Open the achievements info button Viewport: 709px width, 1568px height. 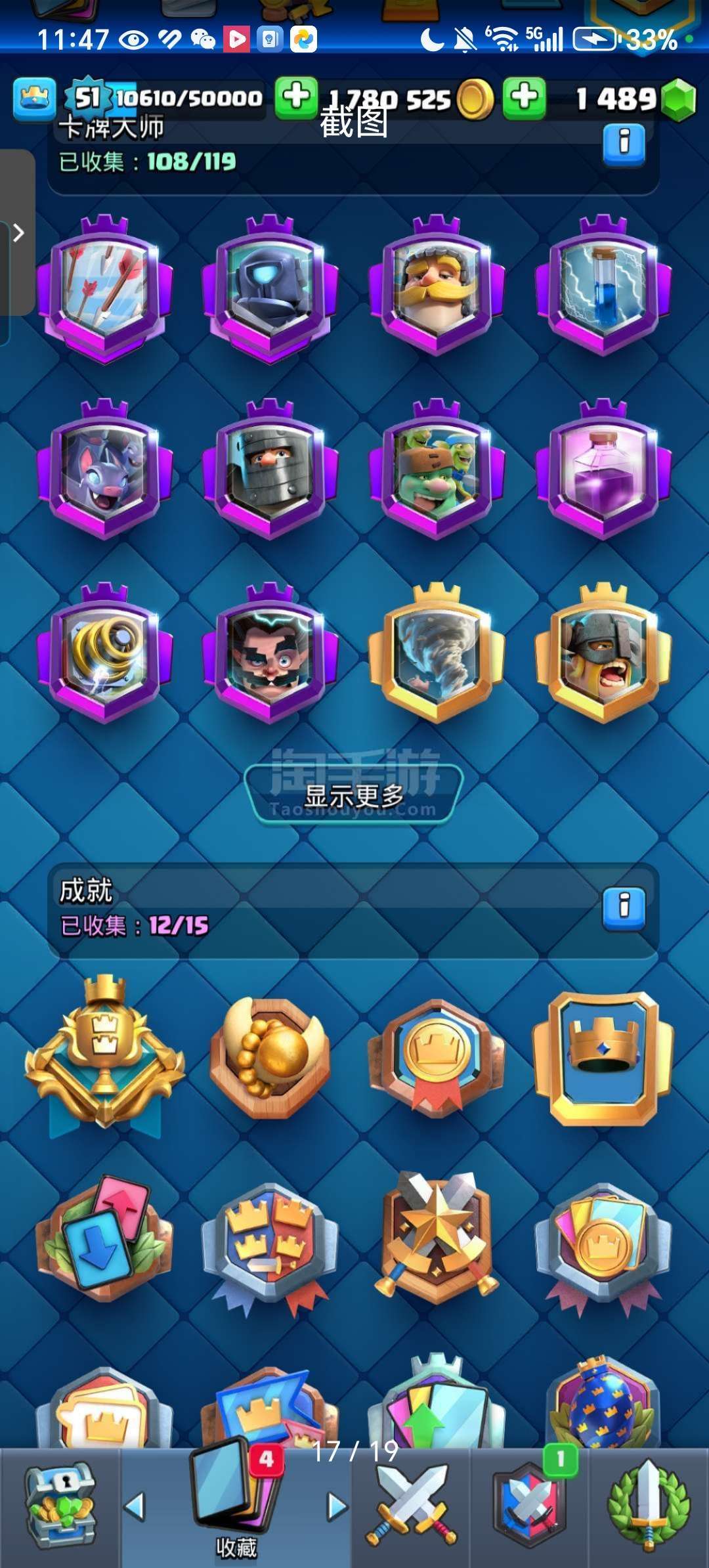pyautogui.click(x=624, y=908)
